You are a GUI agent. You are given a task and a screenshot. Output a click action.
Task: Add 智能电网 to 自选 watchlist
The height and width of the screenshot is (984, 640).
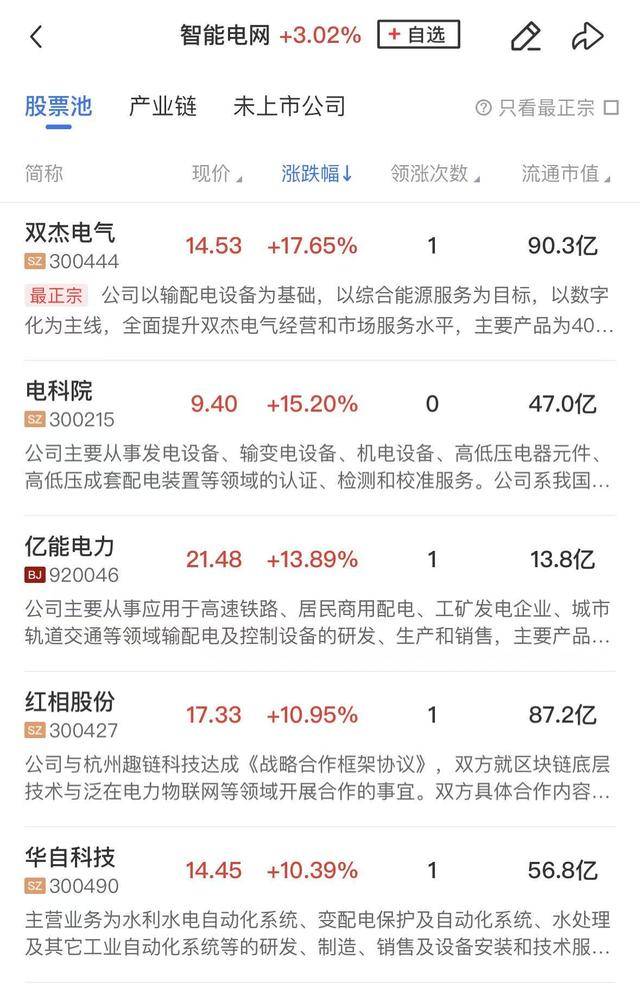coord(418,35)
